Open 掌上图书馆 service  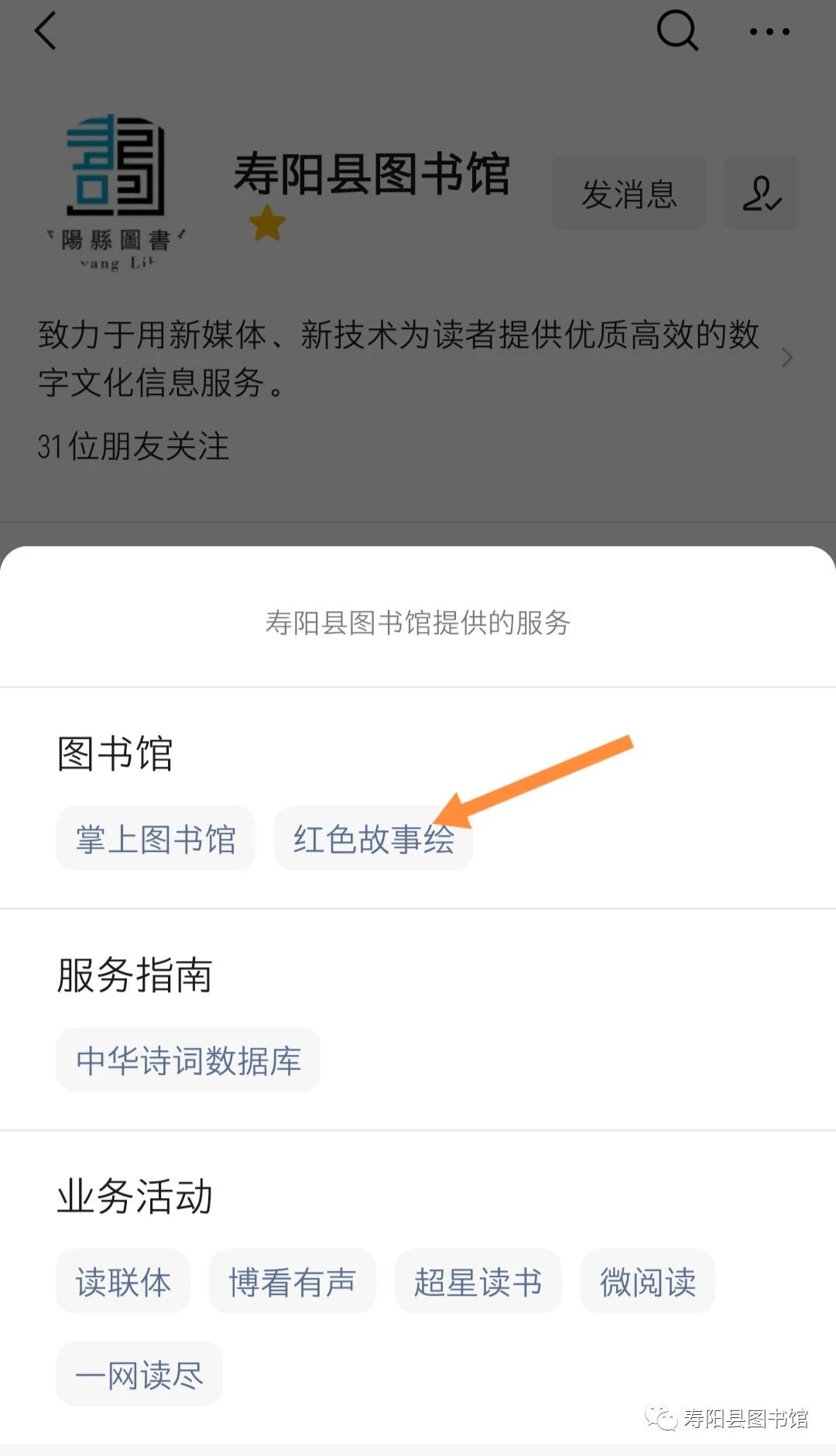[156, 839]
